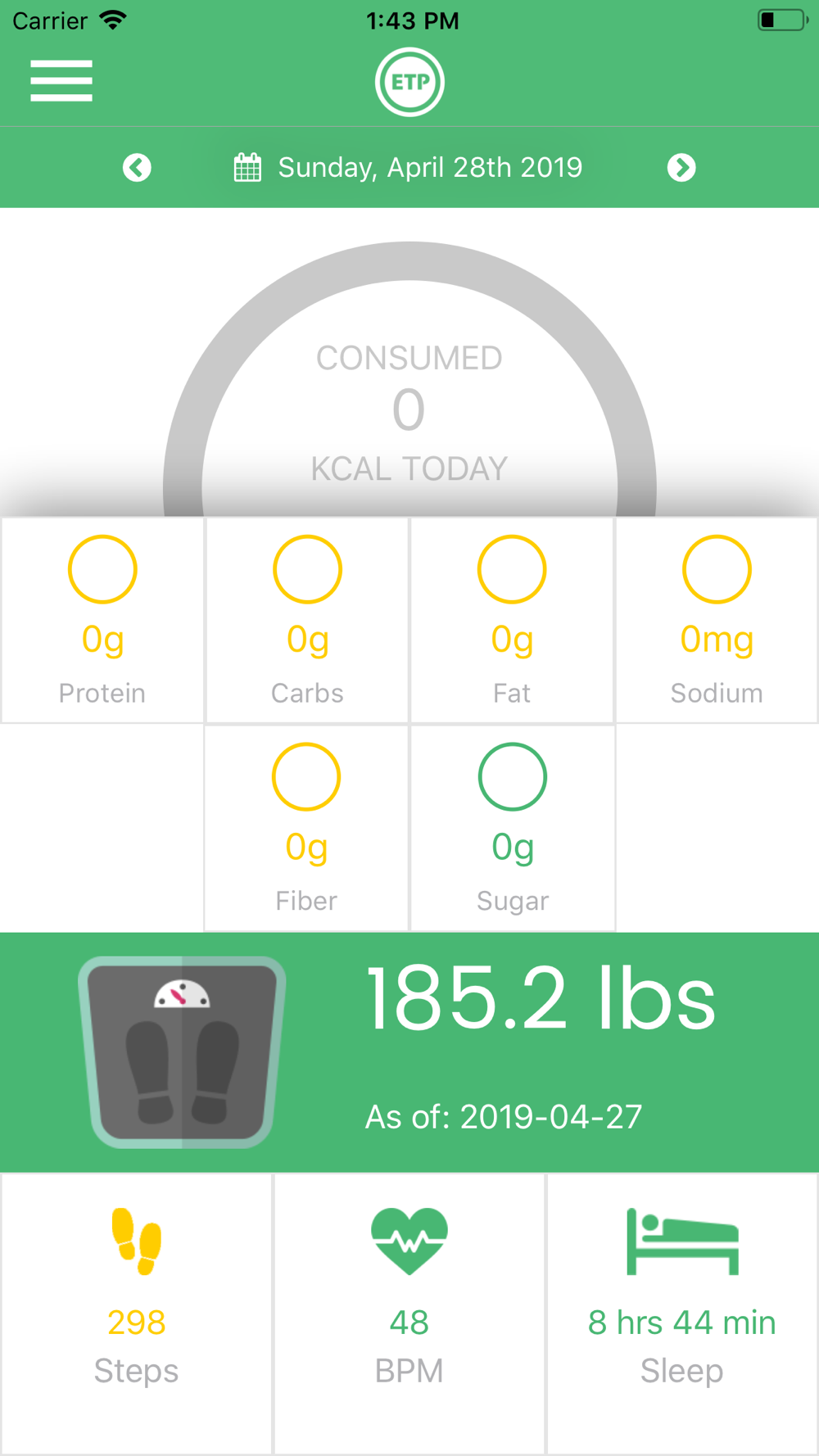View the Steps details tile
Viewport: 819px width, 1456px height.
[136, 1314]
